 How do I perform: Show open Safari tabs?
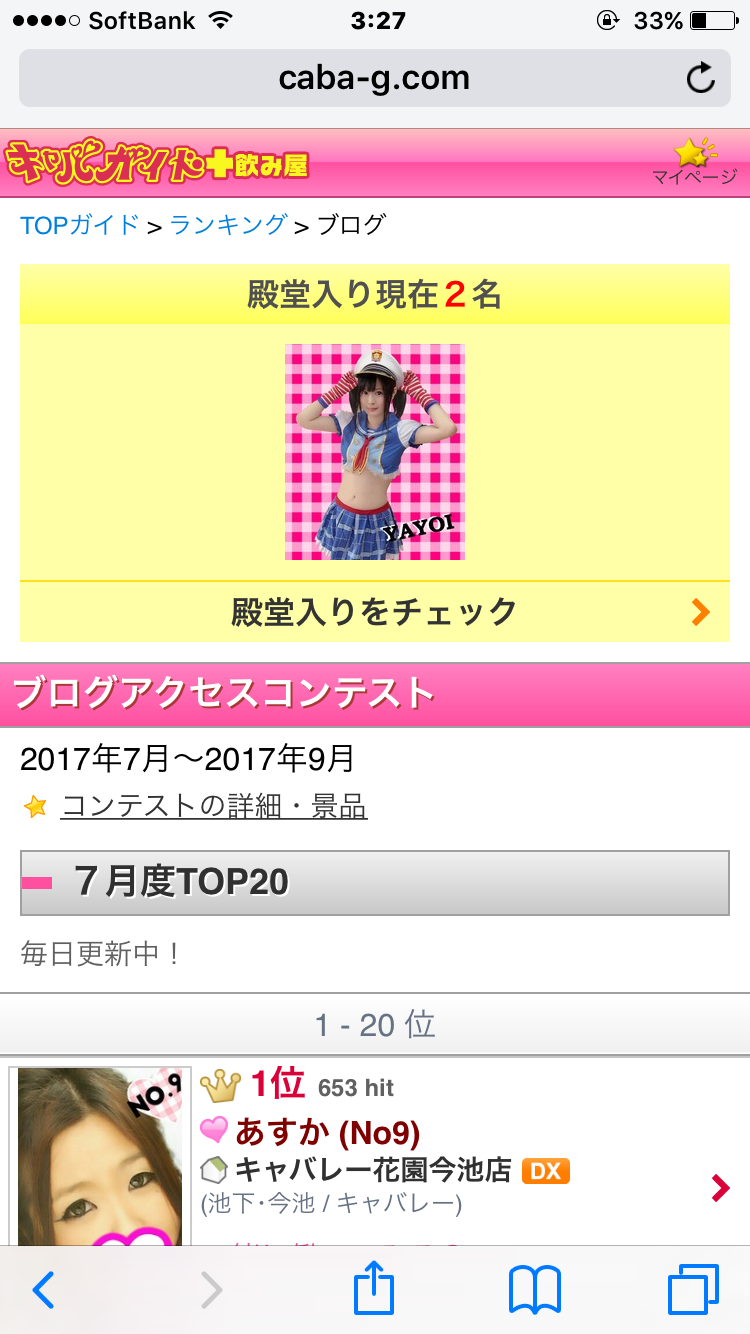[x=693, y=1290]
